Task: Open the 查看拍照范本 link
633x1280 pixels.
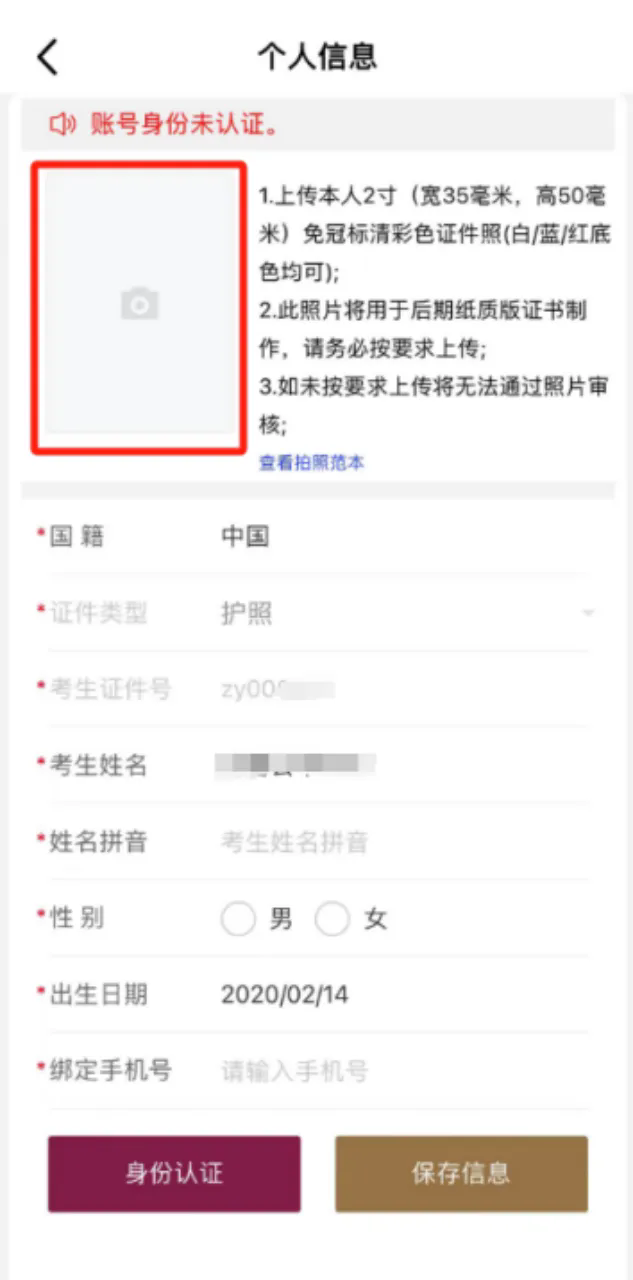Action: pyautogui.click(x=311, y=463)
